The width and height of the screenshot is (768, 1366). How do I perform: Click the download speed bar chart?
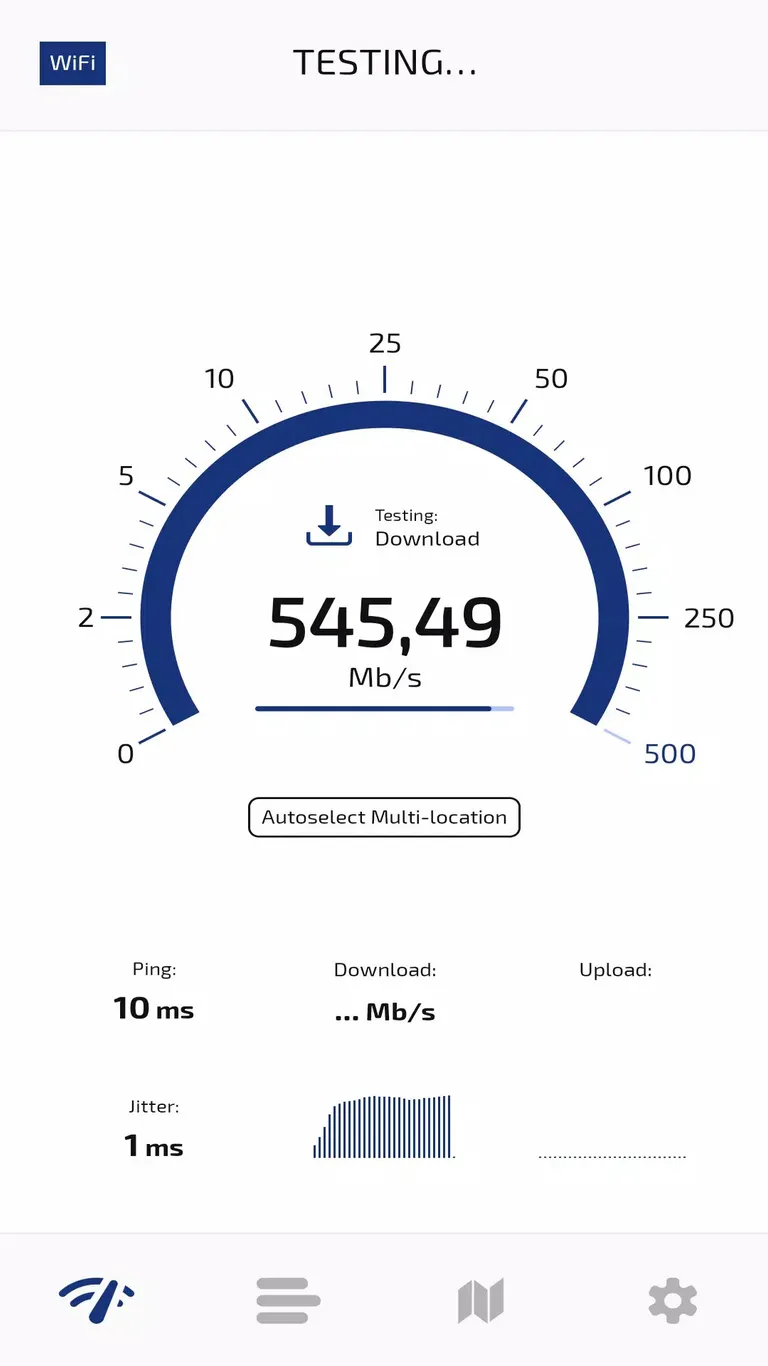(x=385, y=1125)
